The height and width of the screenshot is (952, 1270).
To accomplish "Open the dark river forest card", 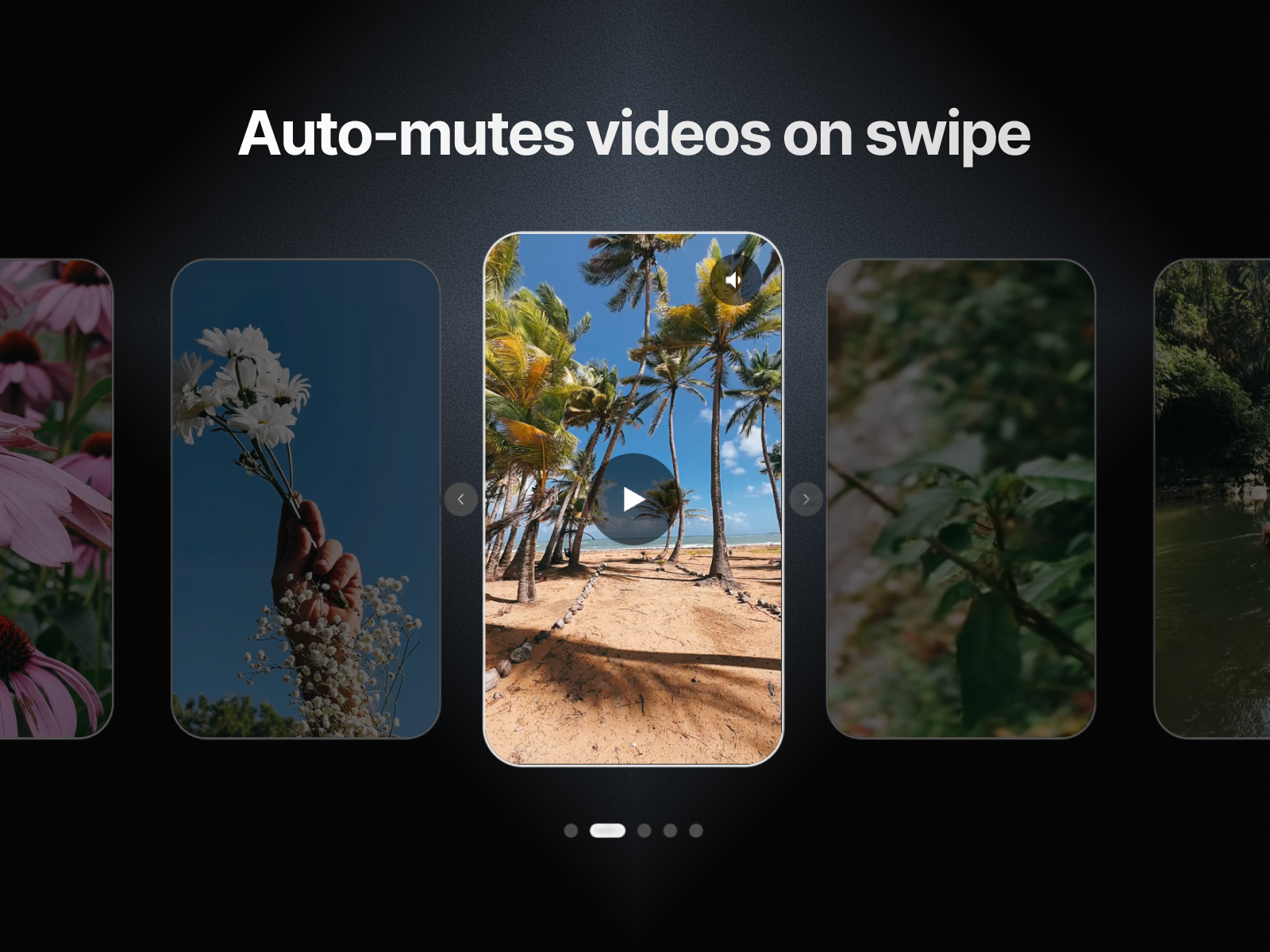I will click(1212, 499).
